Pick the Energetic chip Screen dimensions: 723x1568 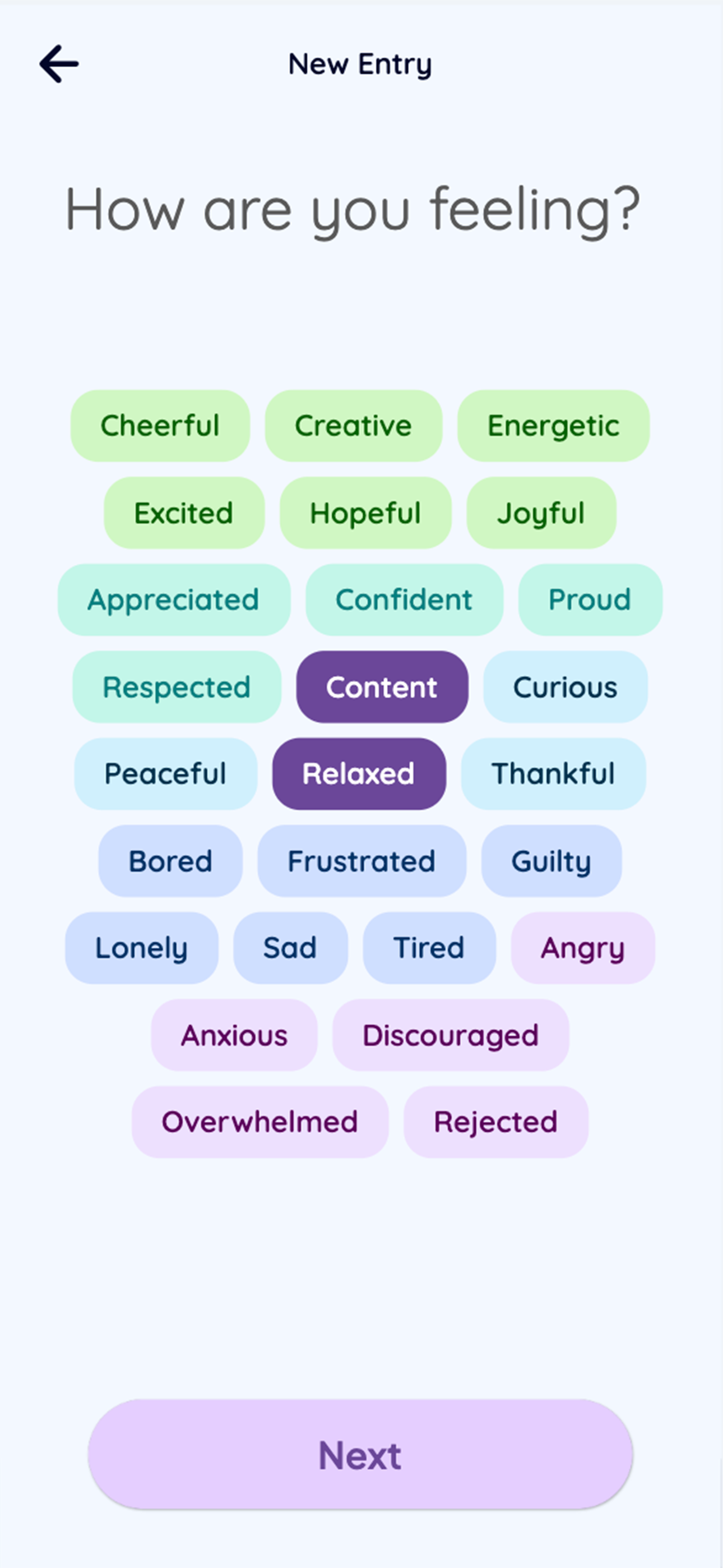[553, 426]
